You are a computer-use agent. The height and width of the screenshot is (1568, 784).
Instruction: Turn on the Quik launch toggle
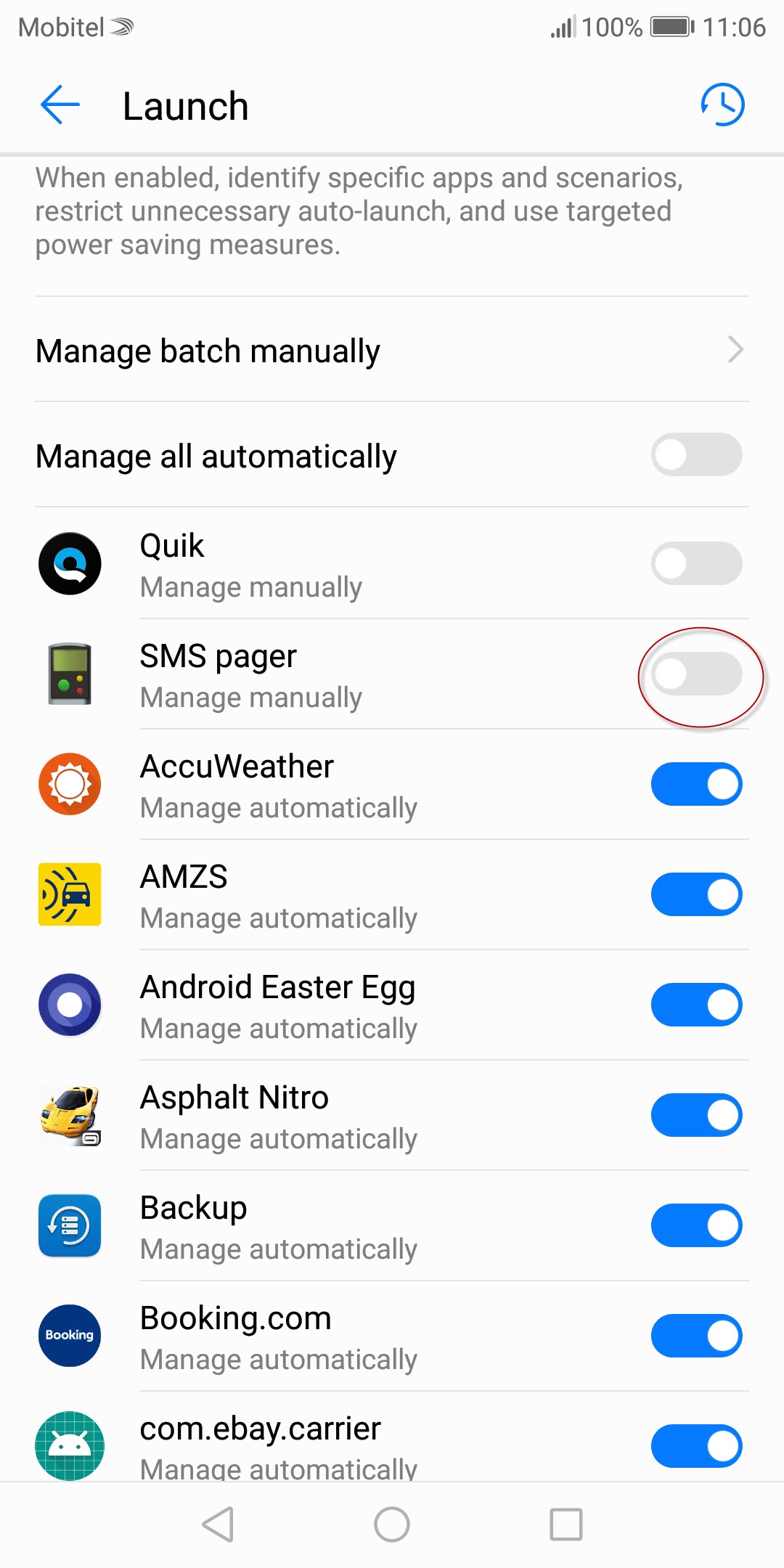click(697, 563)
